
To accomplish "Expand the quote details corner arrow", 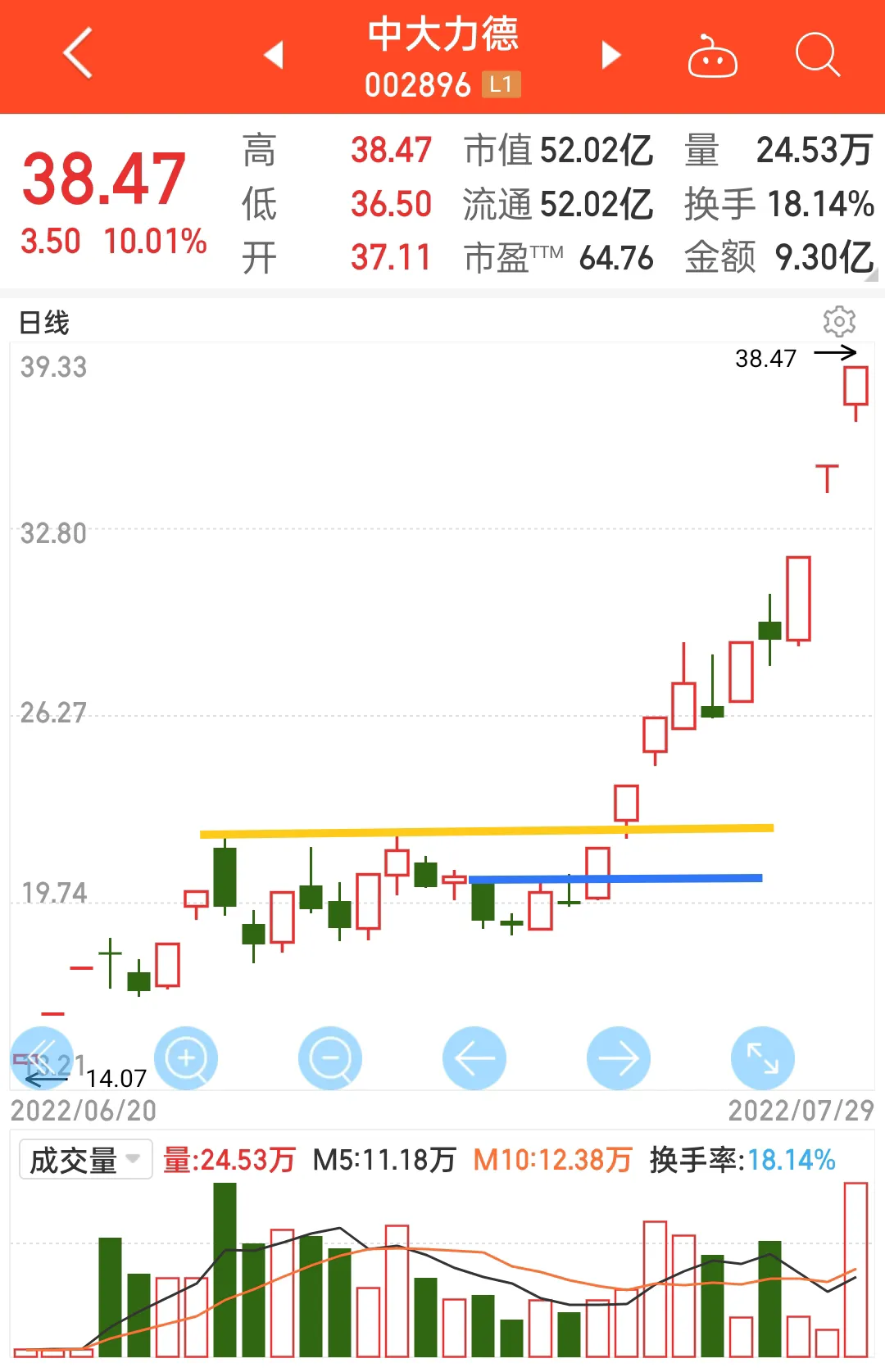I will tap(871, 276).
